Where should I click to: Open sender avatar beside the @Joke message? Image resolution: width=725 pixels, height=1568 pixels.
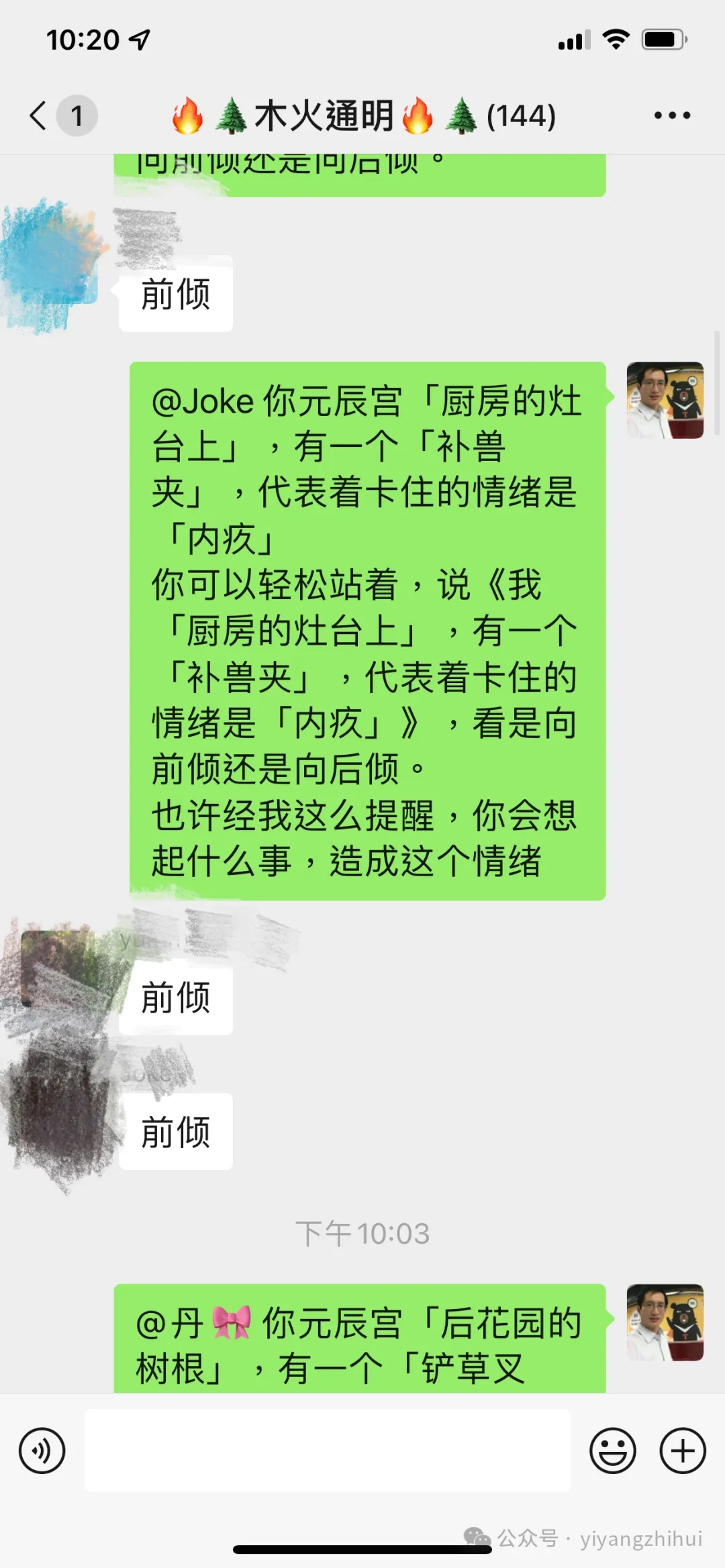coord(665,401)
